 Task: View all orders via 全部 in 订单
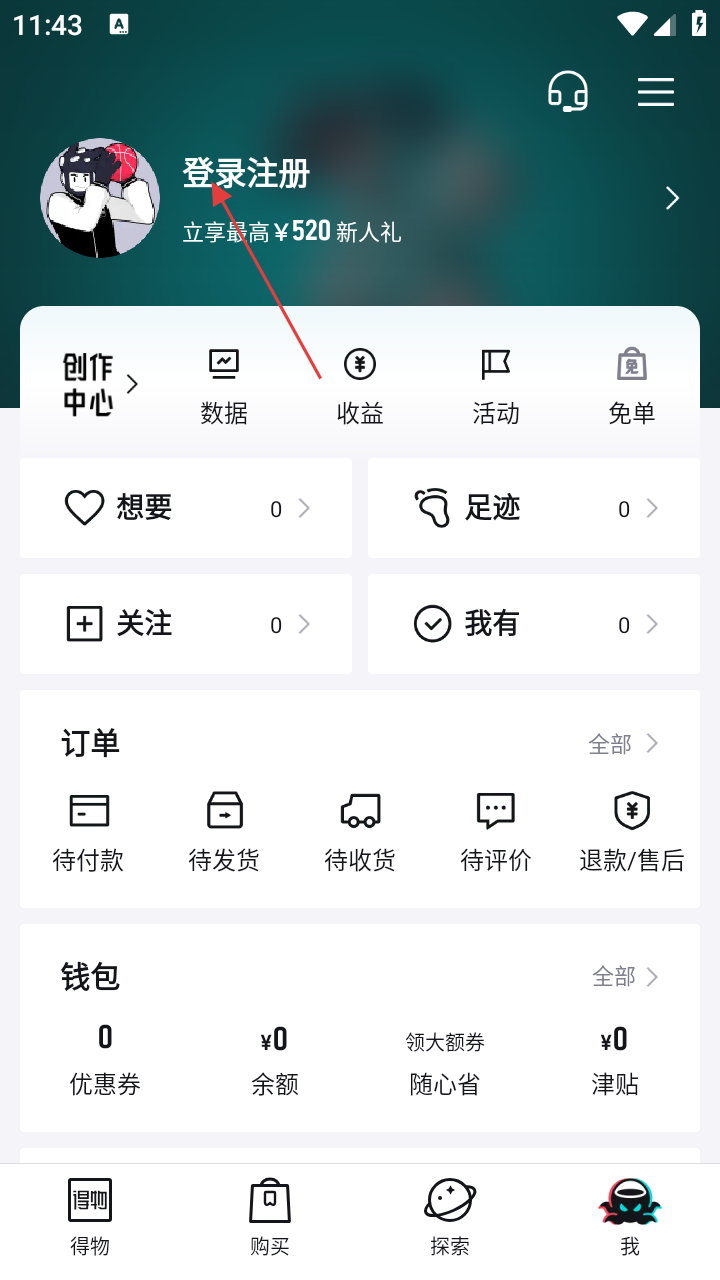point(623,744)
